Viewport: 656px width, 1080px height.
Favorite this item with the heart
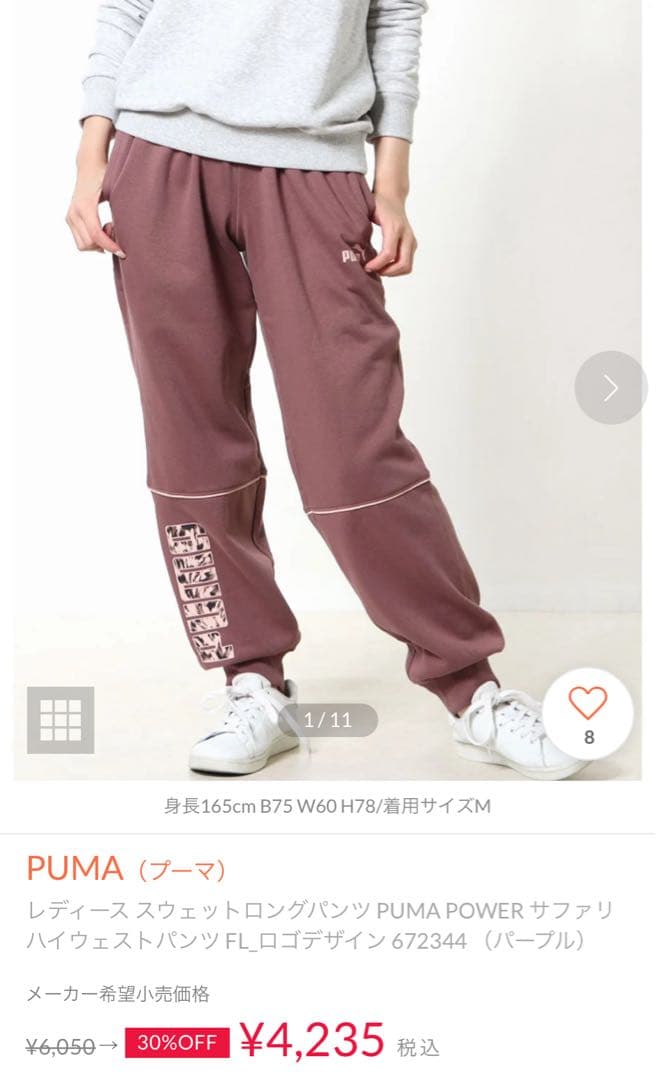[588, 714]
